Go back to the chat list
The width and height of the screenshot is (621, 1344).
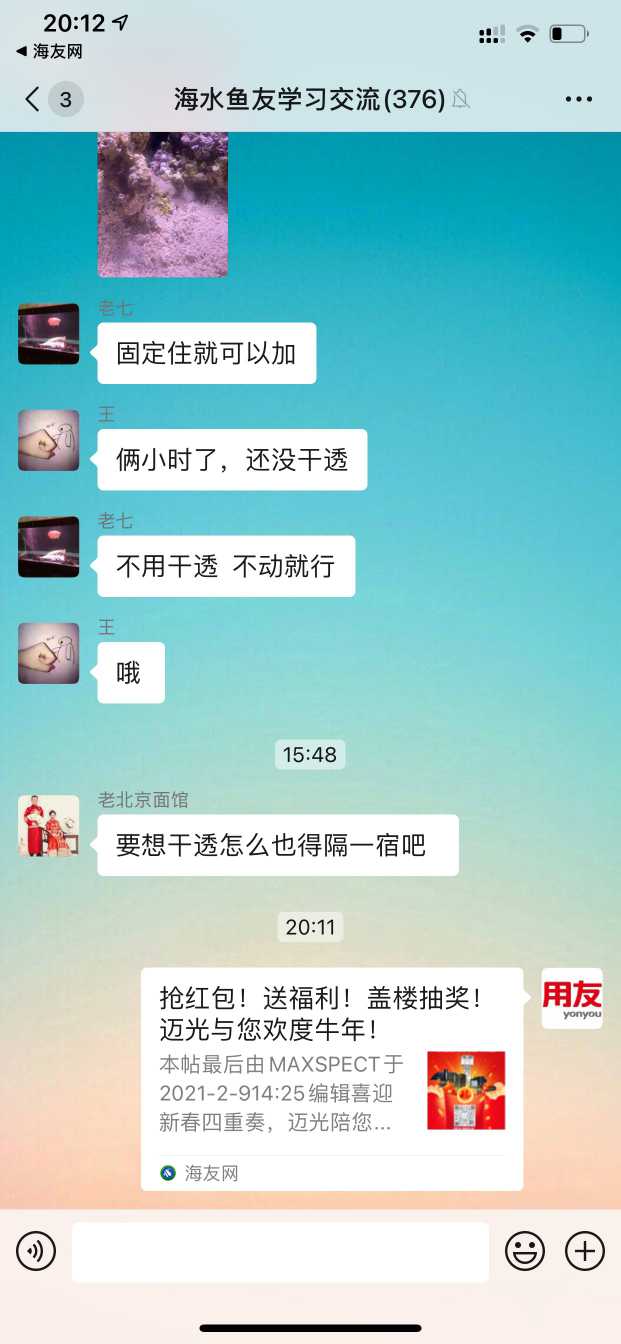click(34, 99)
